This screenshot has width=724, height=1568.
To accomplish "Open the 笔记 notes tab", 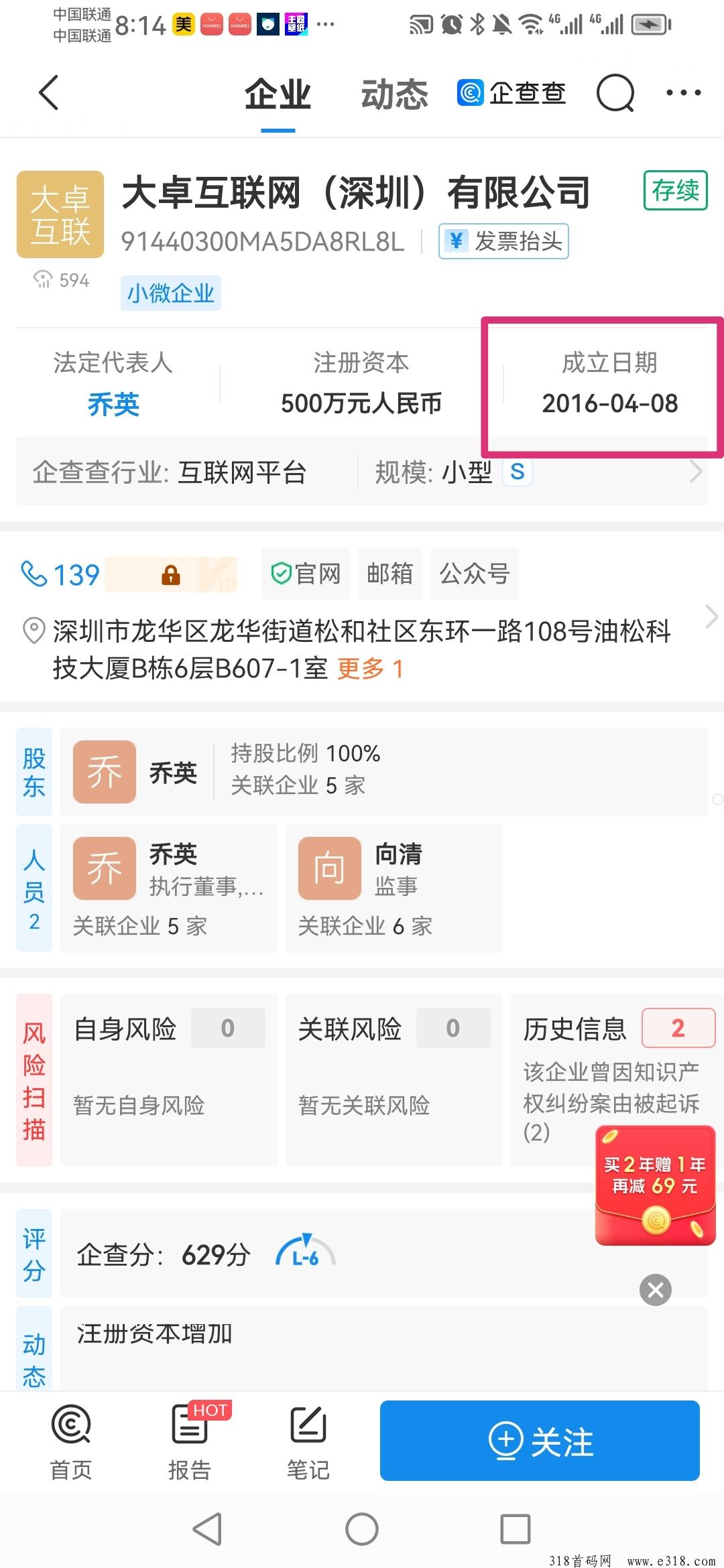I will [x=308, y=1441].
